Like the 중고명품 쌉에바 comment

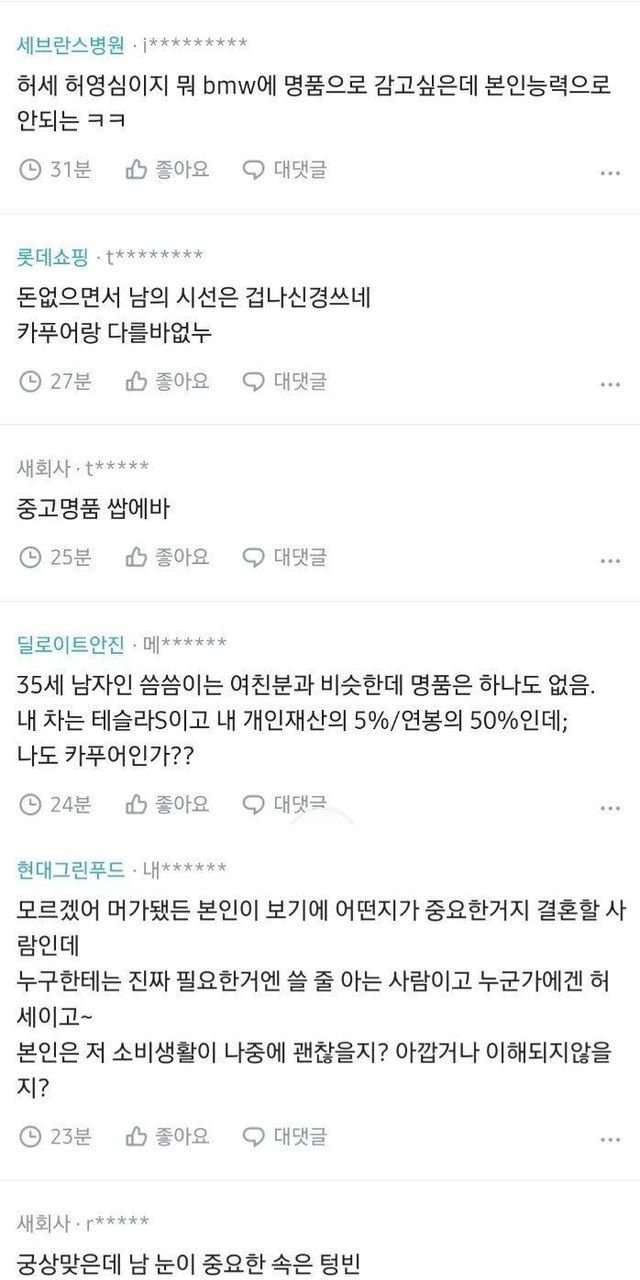tap(167, 557)
